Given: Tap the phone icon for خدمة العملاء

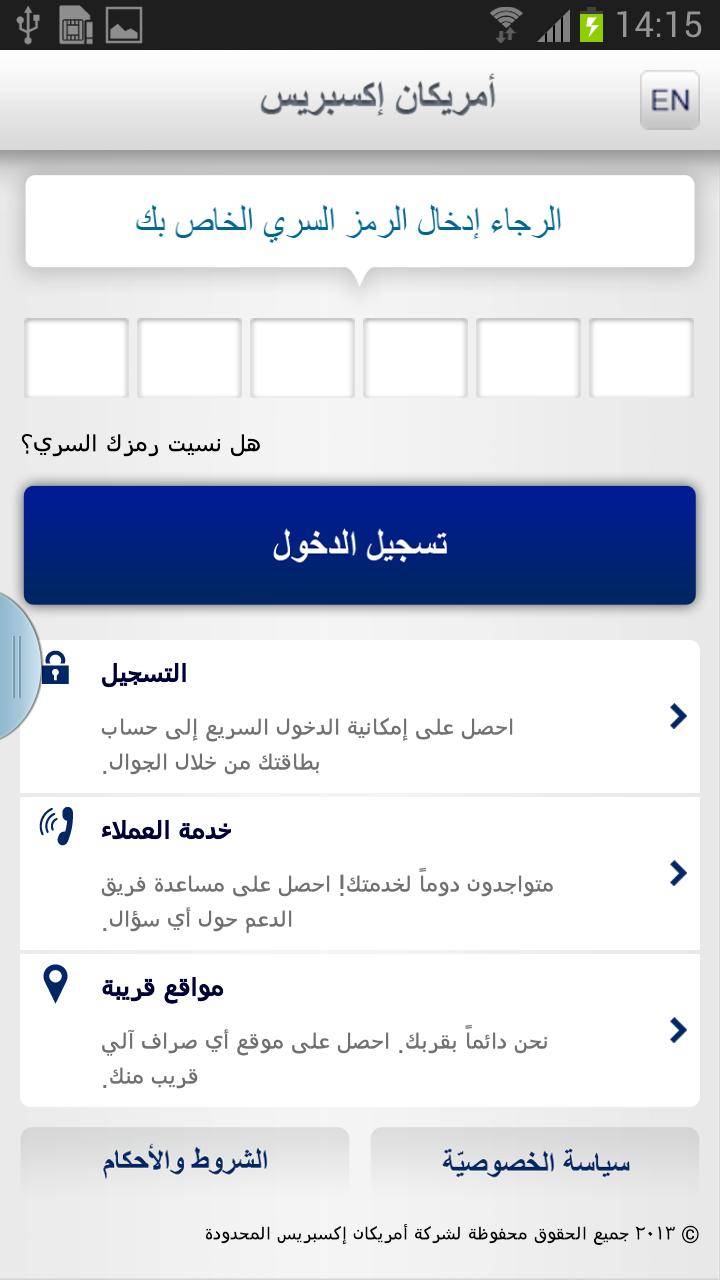Looking at the screenshot, I should (55, 828).
